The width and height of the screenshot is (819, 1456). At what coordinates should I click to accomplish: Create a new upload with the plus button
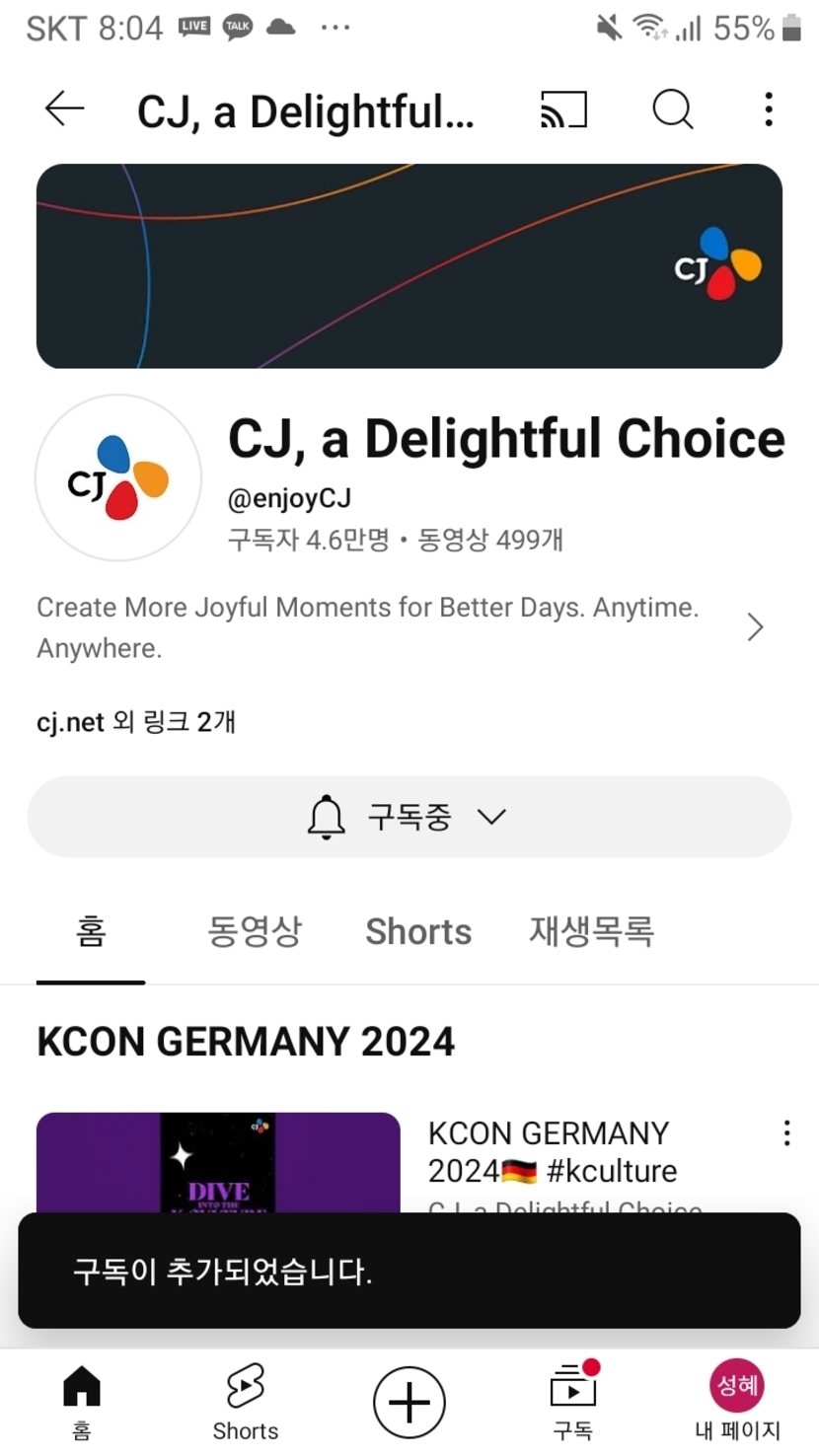coord(409,1402)
